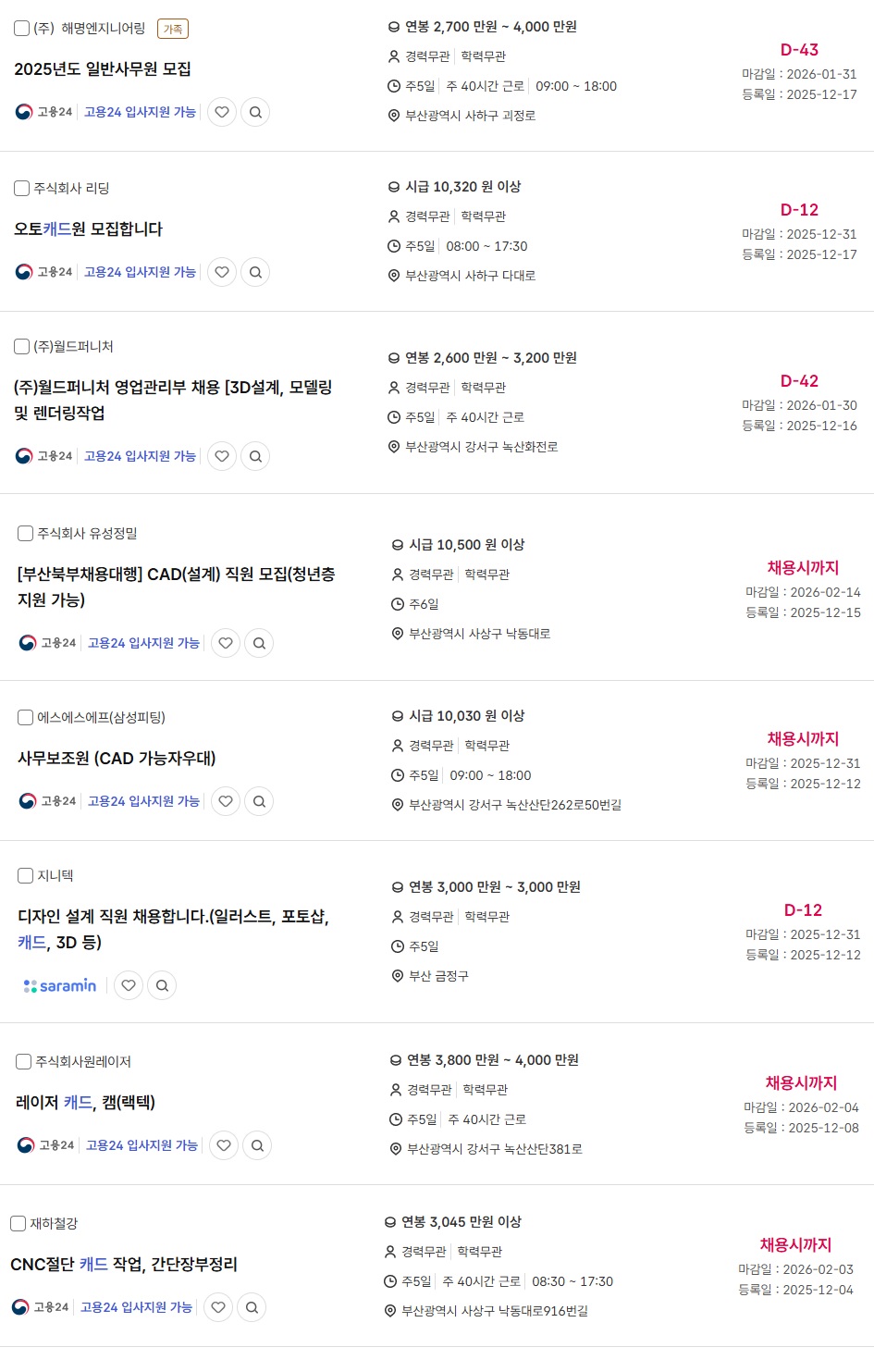Heart the 에스에스에프(삼성피팅) job listing
874x1372 pixels.
point(226,801)
